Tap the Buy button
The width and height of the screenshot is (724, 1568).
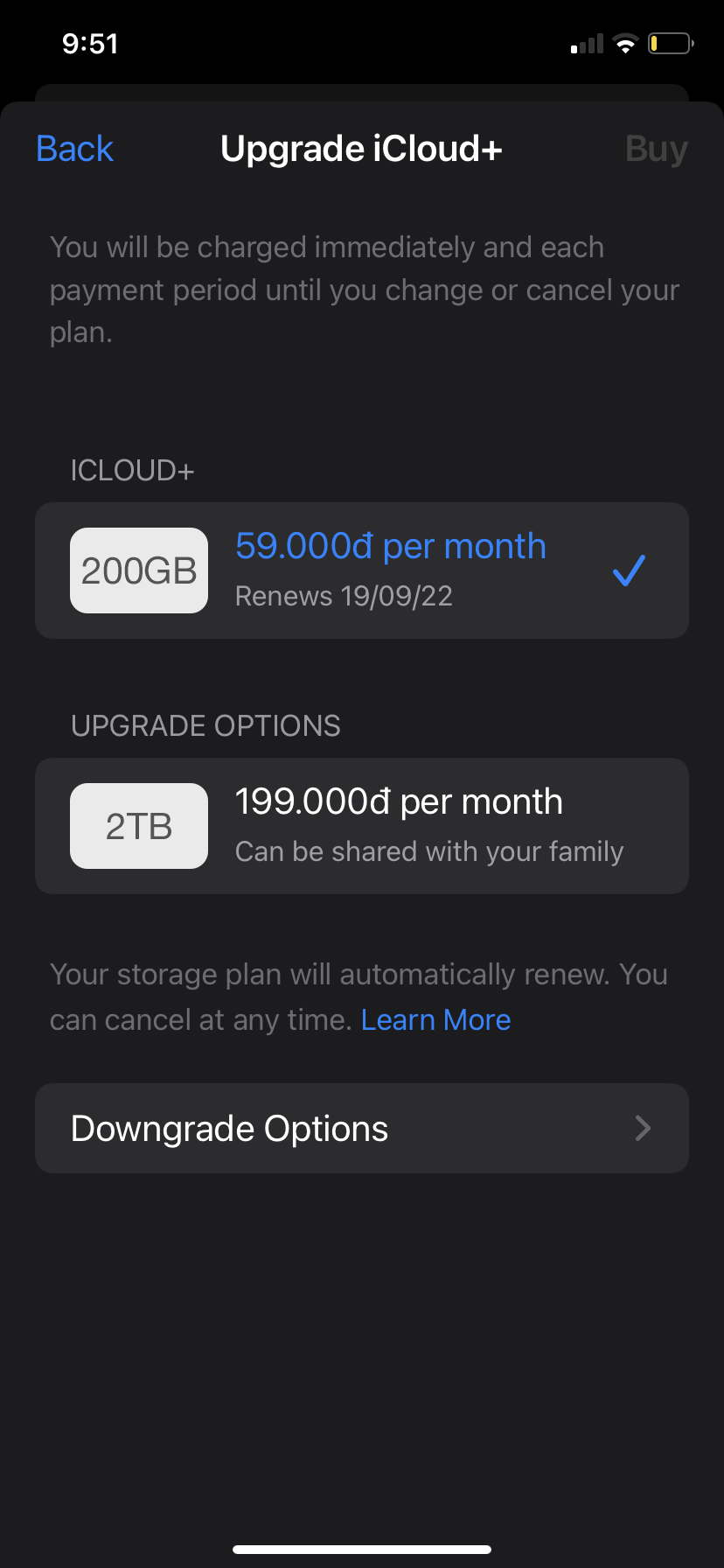[x=656, y=149]
